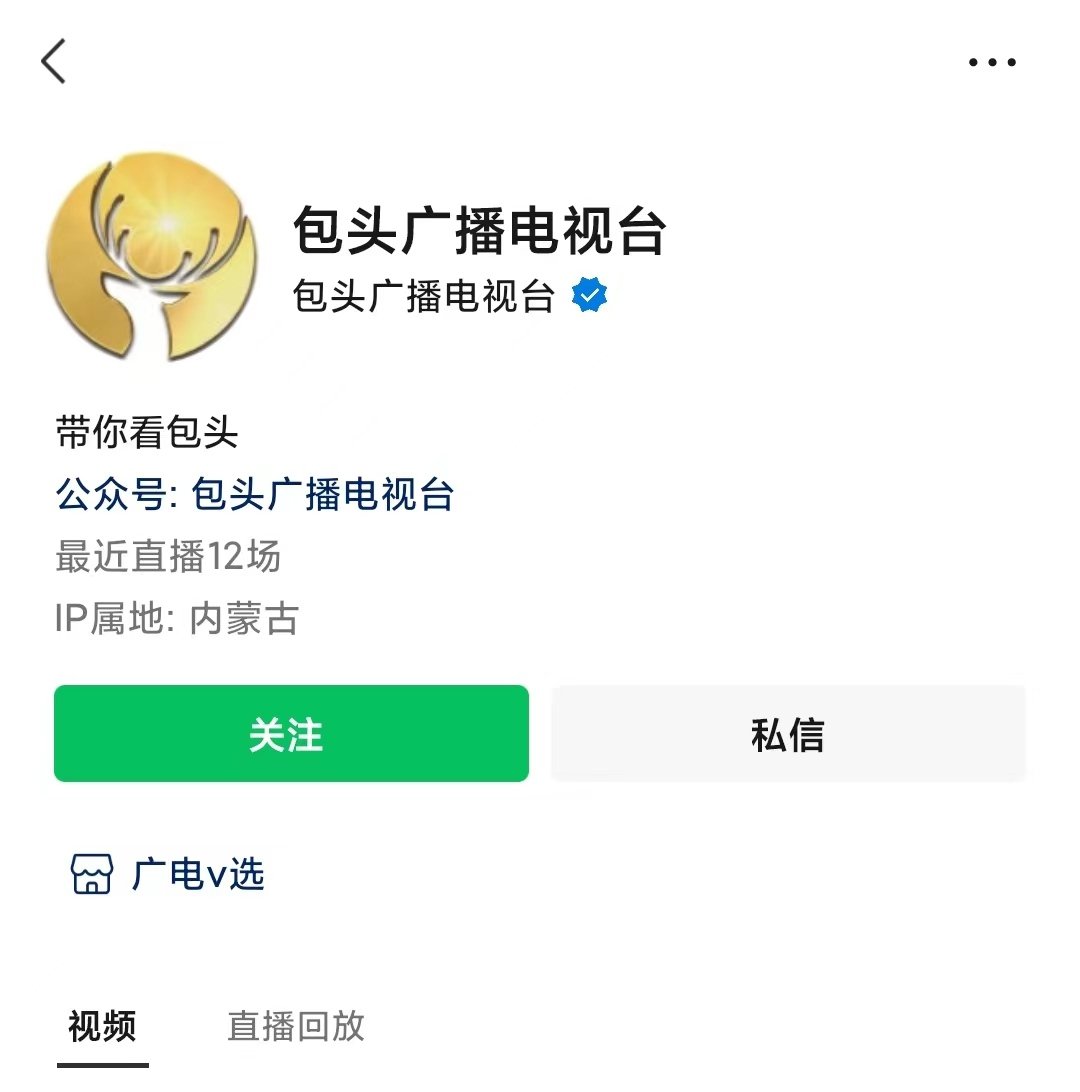Tap the green 关注 follow button

tap(291, 734)
